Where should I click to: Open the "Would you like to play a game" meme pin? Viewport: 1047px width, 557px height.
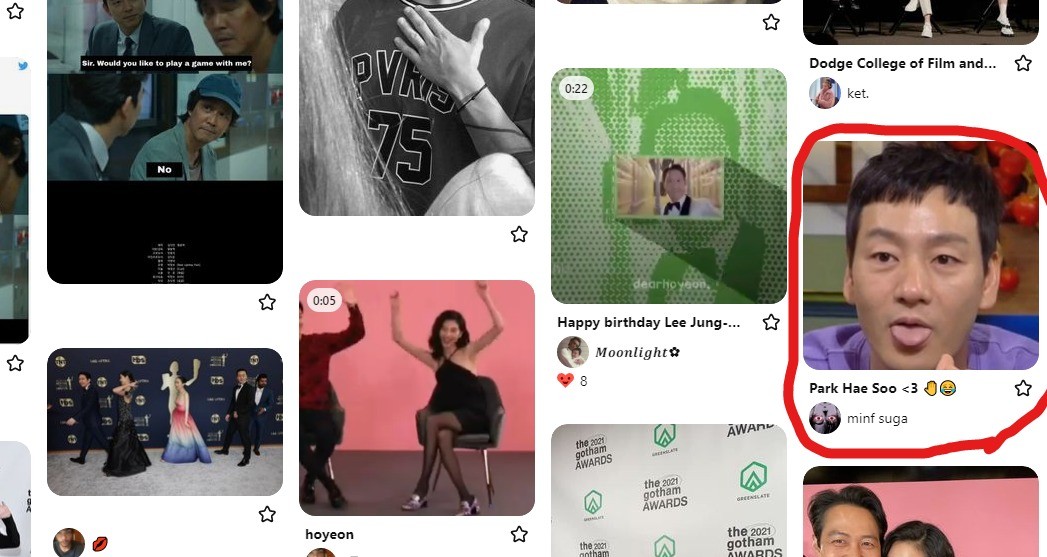point(164,140)
